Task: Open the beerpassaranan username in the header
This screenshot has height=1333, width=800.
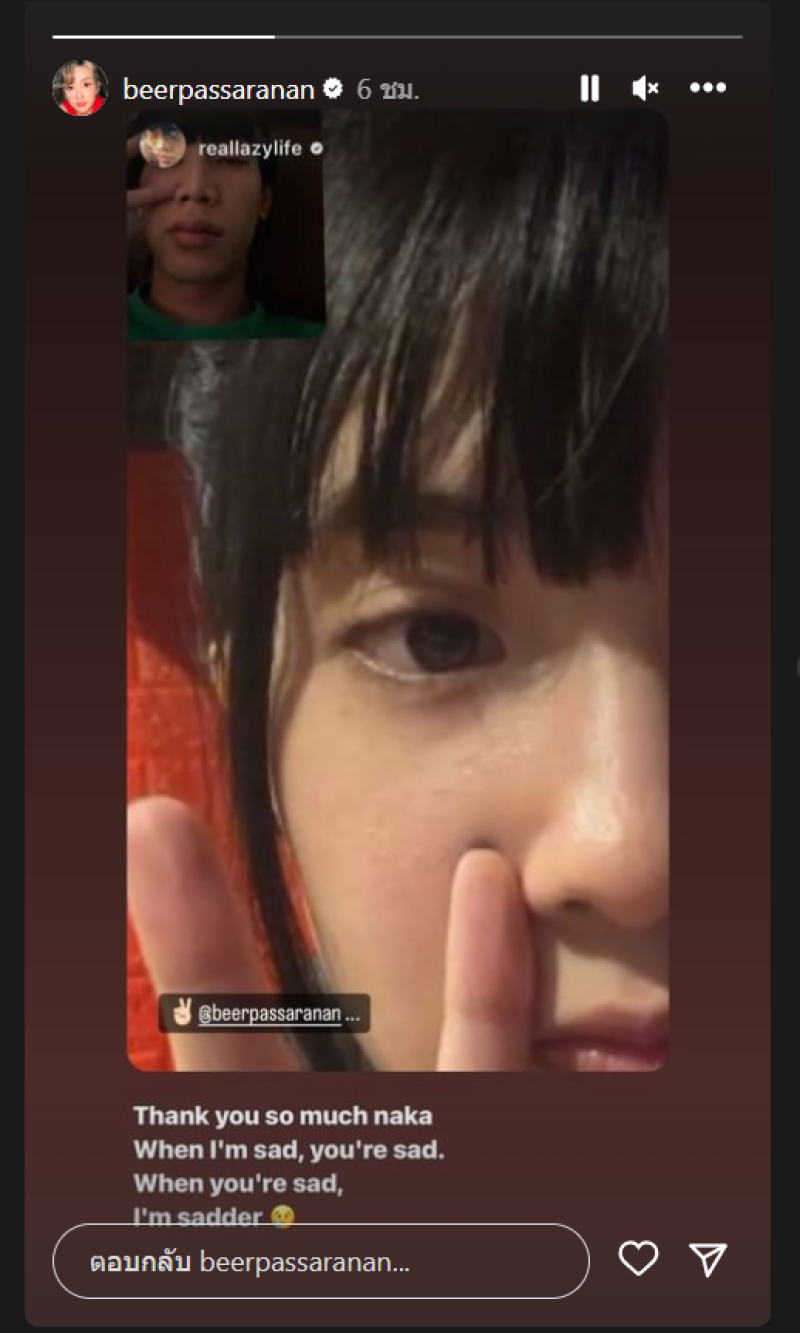Action: pyautogui.click(x=218, y=89)
